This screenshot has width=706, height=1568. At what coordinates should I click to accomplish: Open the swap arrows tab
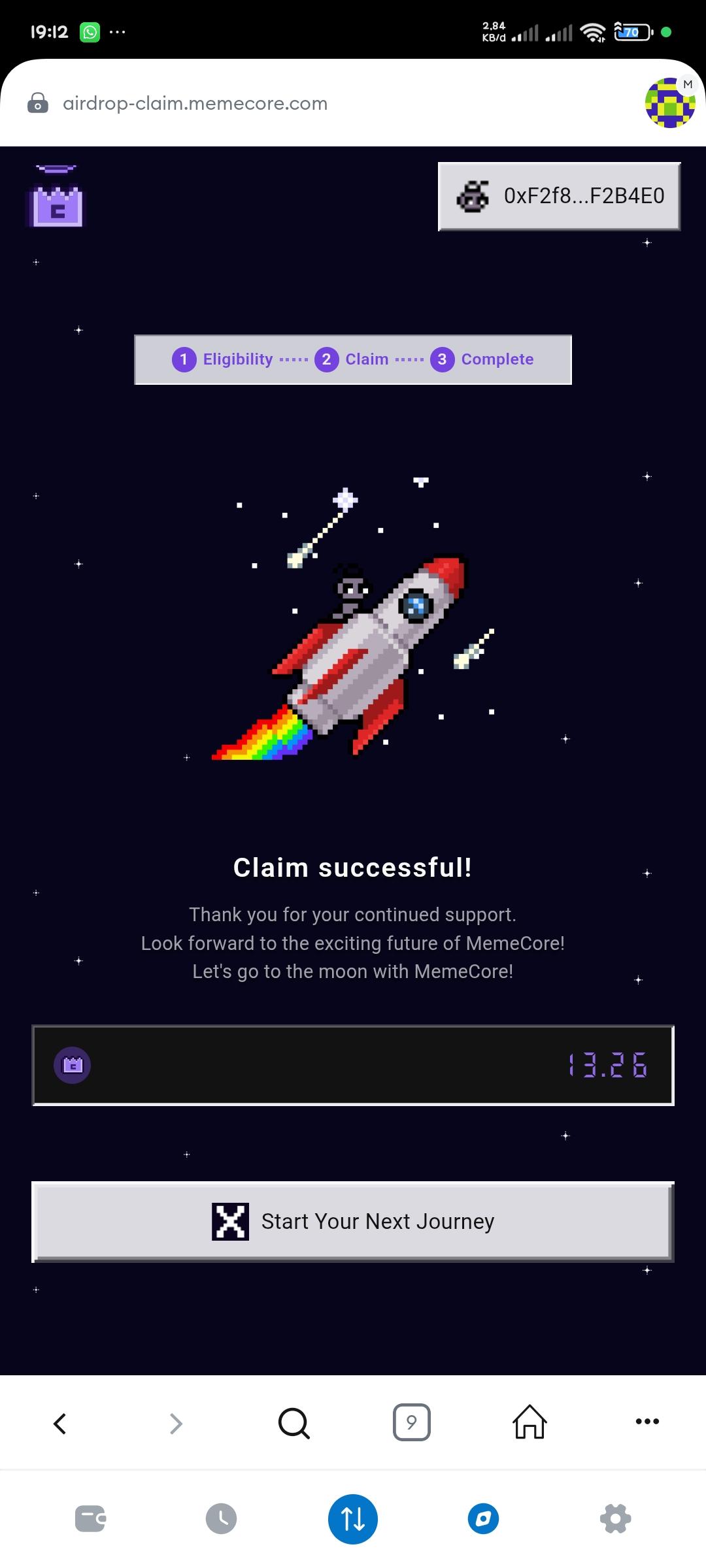[x=352, y=1518]
